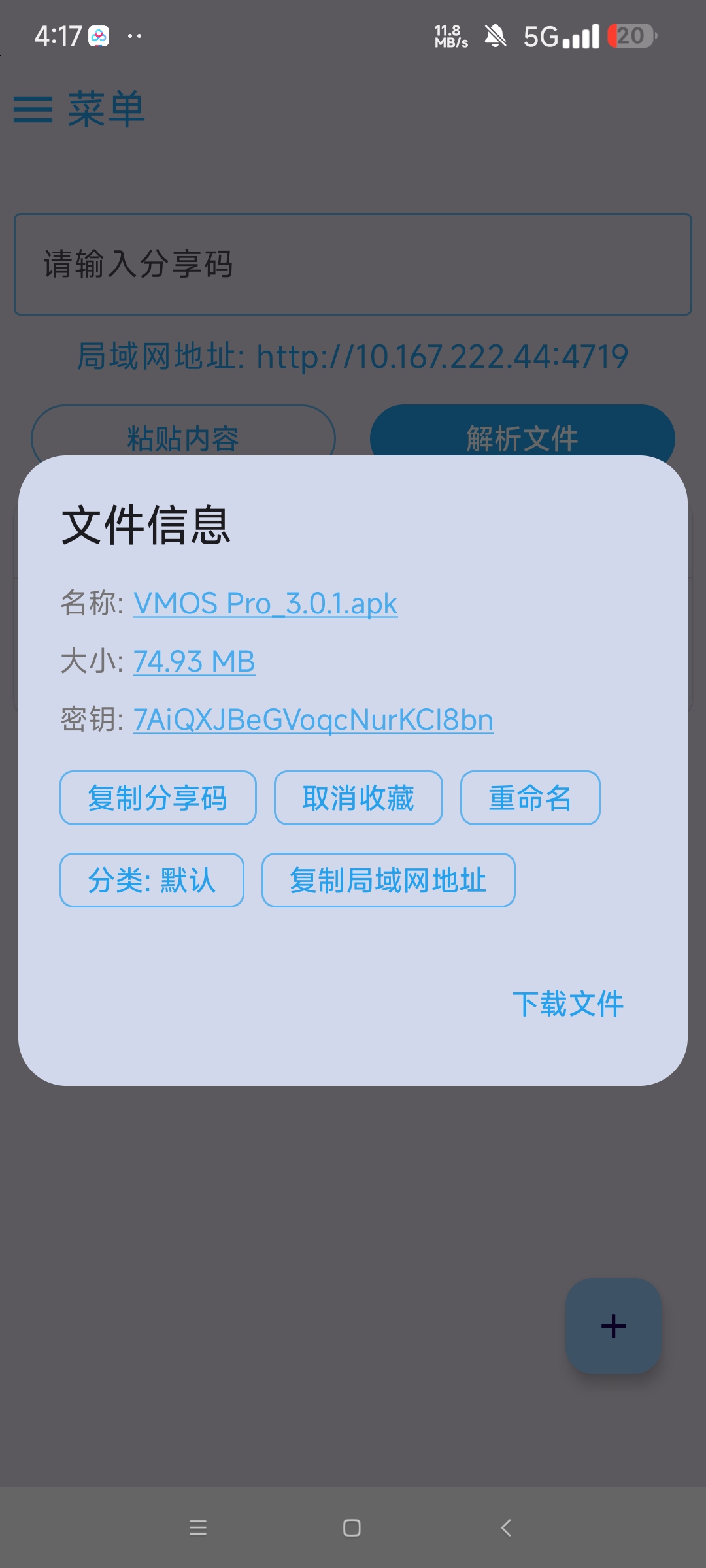706x1568 pixels.
Task: Tap 重命名 to rename the file
Action: pos(530,798)
